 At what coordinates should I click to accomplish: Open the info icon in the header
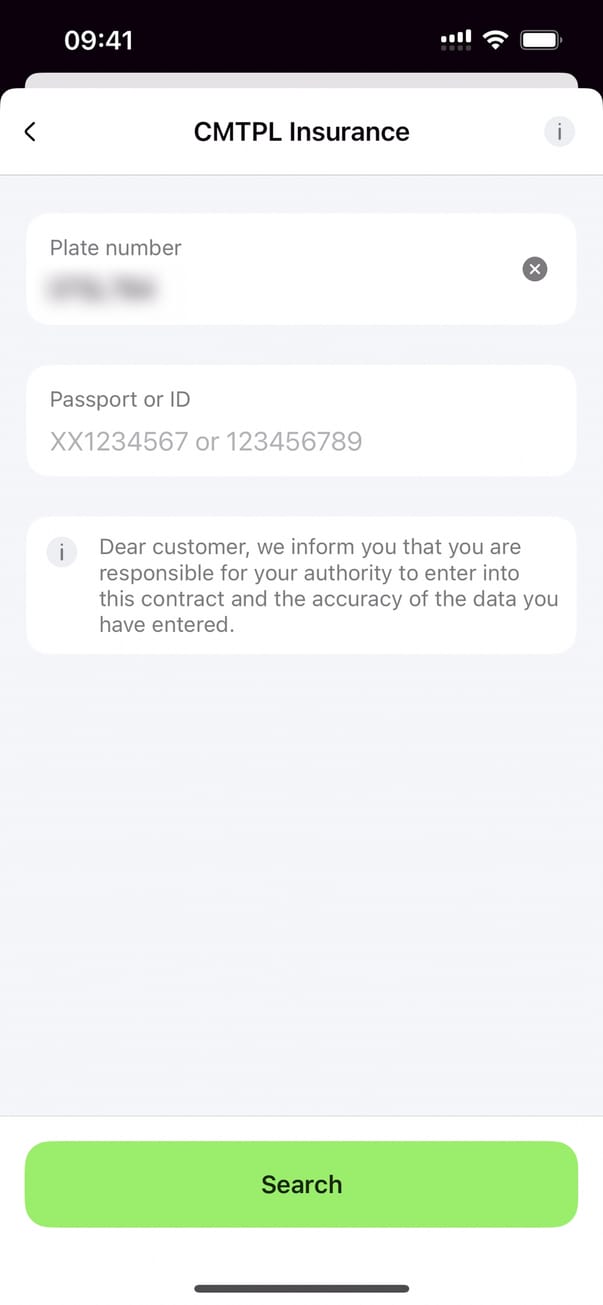pos(559,132)
